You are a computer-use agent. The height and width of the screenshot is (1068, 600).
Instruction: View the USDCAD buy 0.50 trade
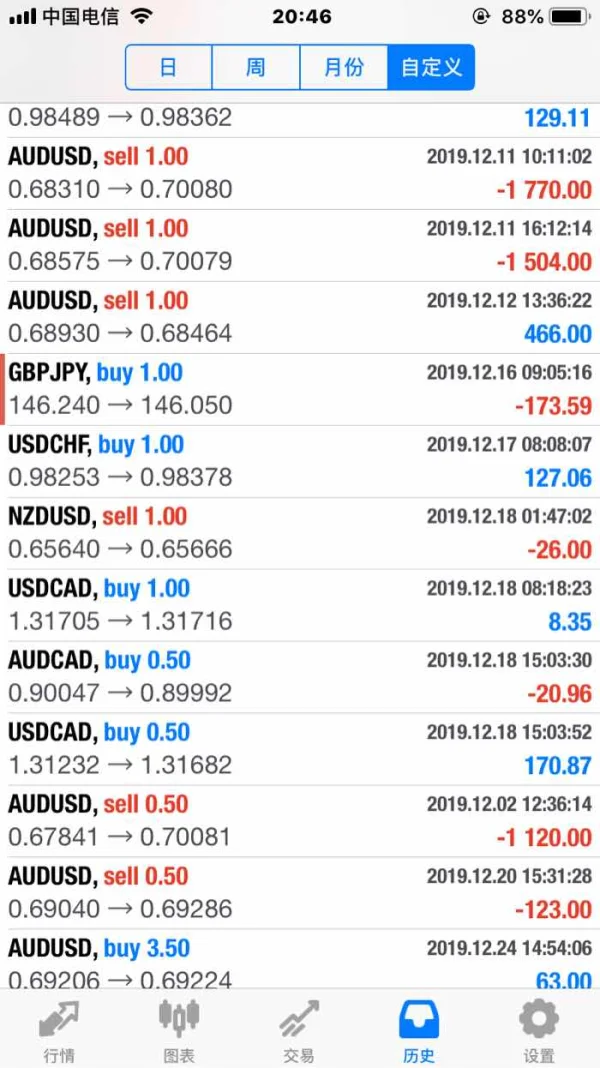pyautogui.click(x=300, y=749)
